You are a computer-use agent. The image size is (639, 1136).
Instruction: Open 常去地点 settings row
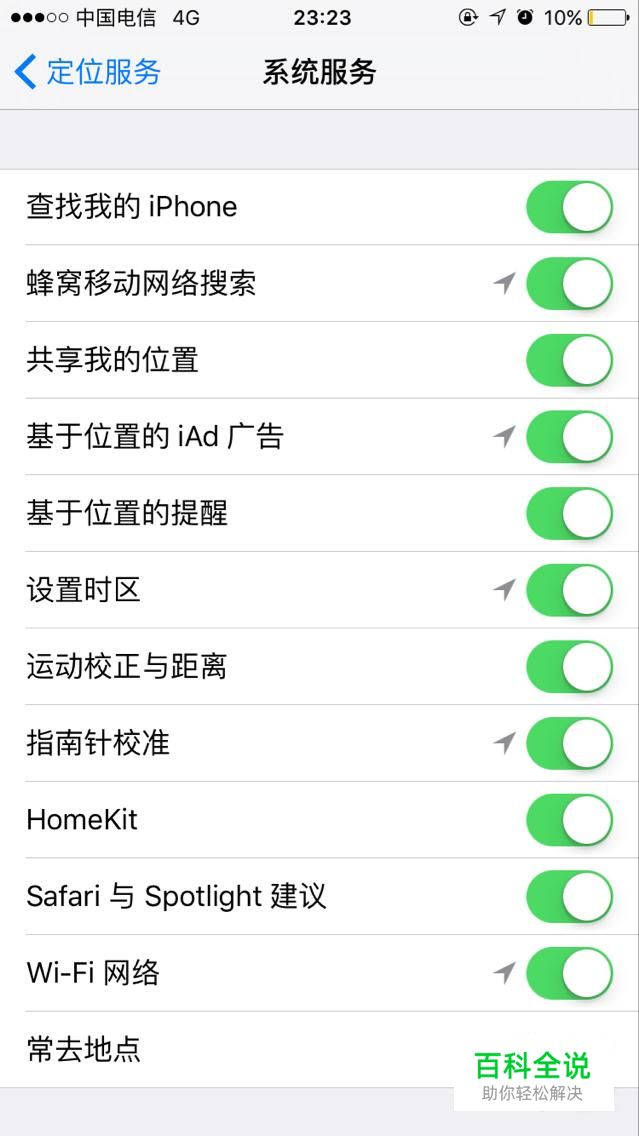320,1050
